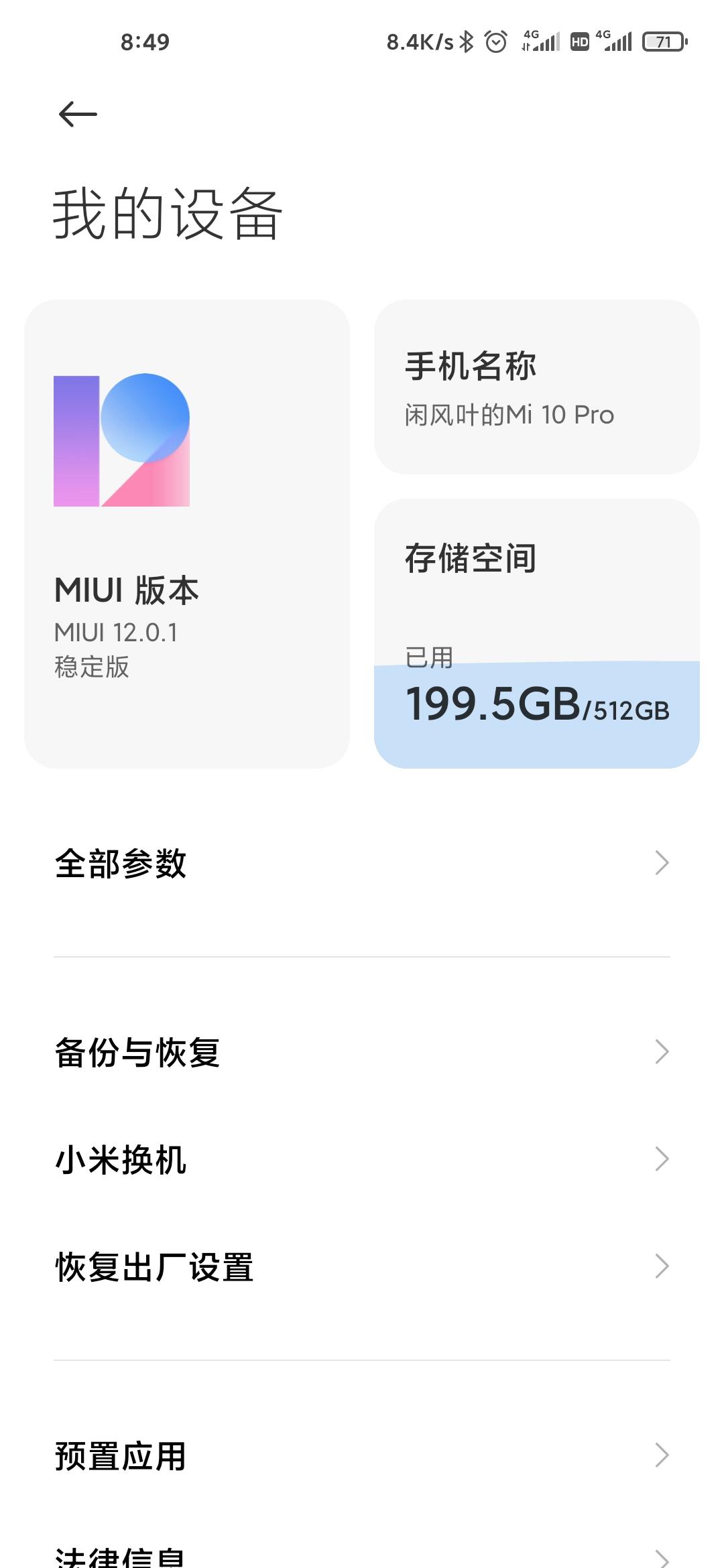View 存储空间 storage details
724x1568 pixels.
tap(536, 633)
